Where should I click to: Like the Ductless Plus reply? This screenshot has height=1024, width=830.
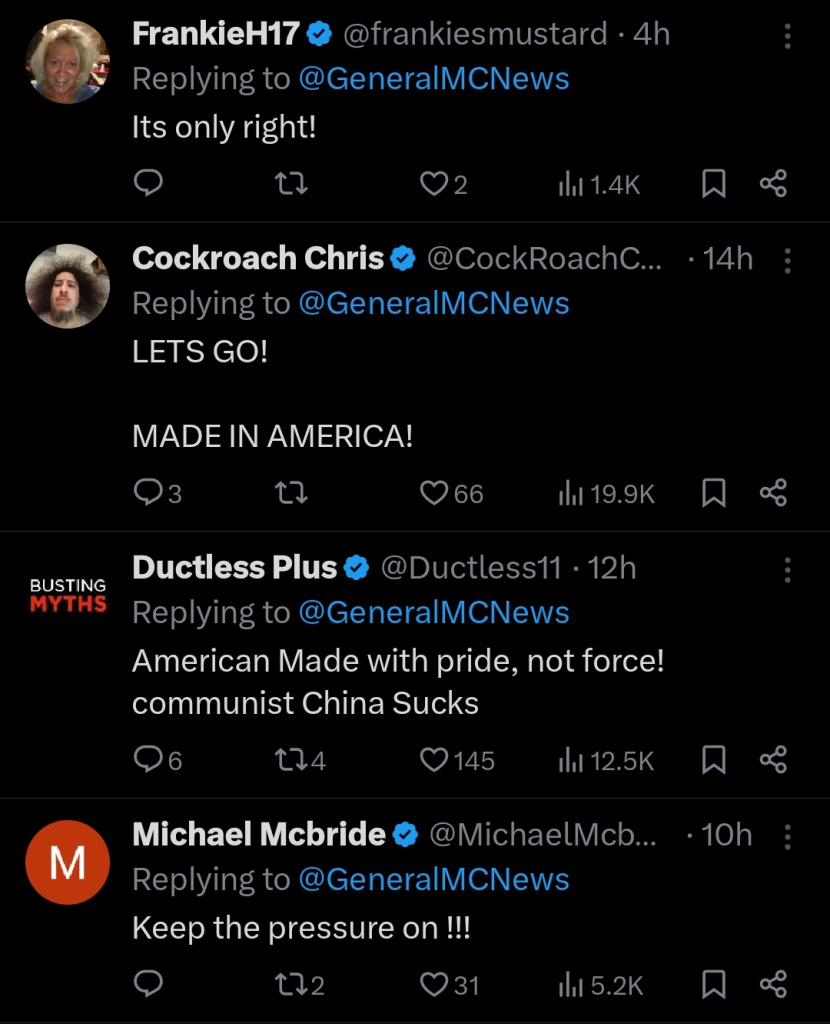pos(434,760)
